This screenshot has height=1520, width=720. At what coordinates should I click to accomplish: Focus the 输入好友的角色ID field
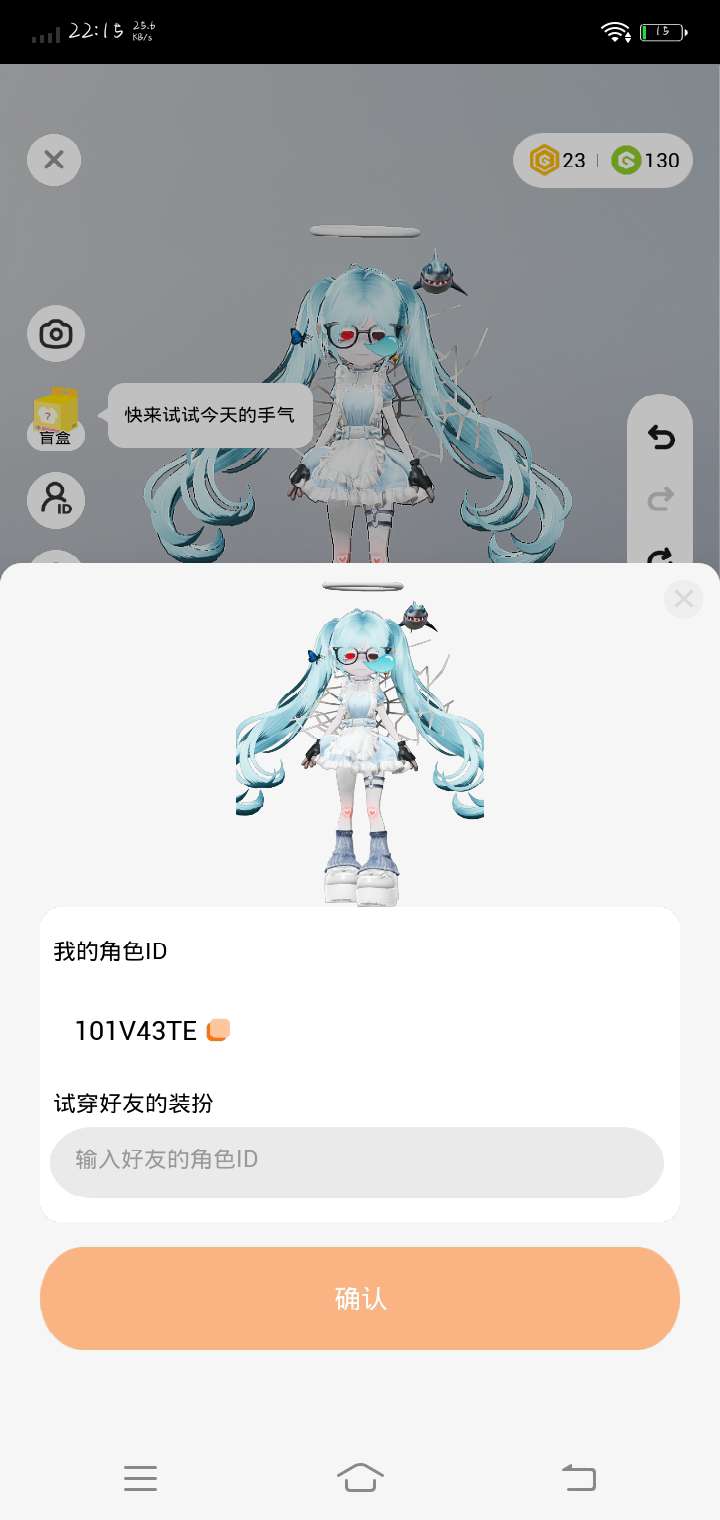tap(357, 1161)
